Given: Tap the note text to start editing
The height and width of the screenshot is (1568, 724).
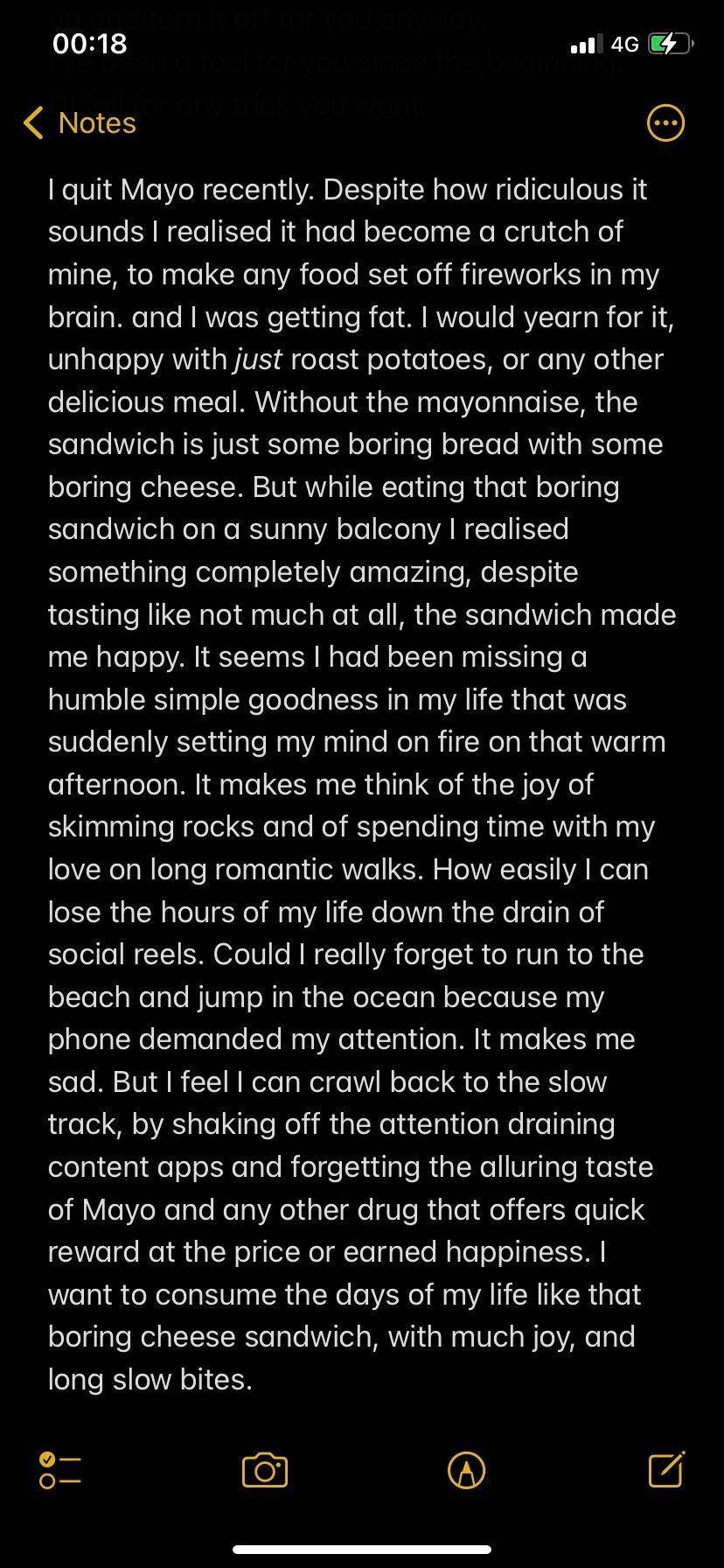Looking at the screenshot, I should (x=361, y=784).
